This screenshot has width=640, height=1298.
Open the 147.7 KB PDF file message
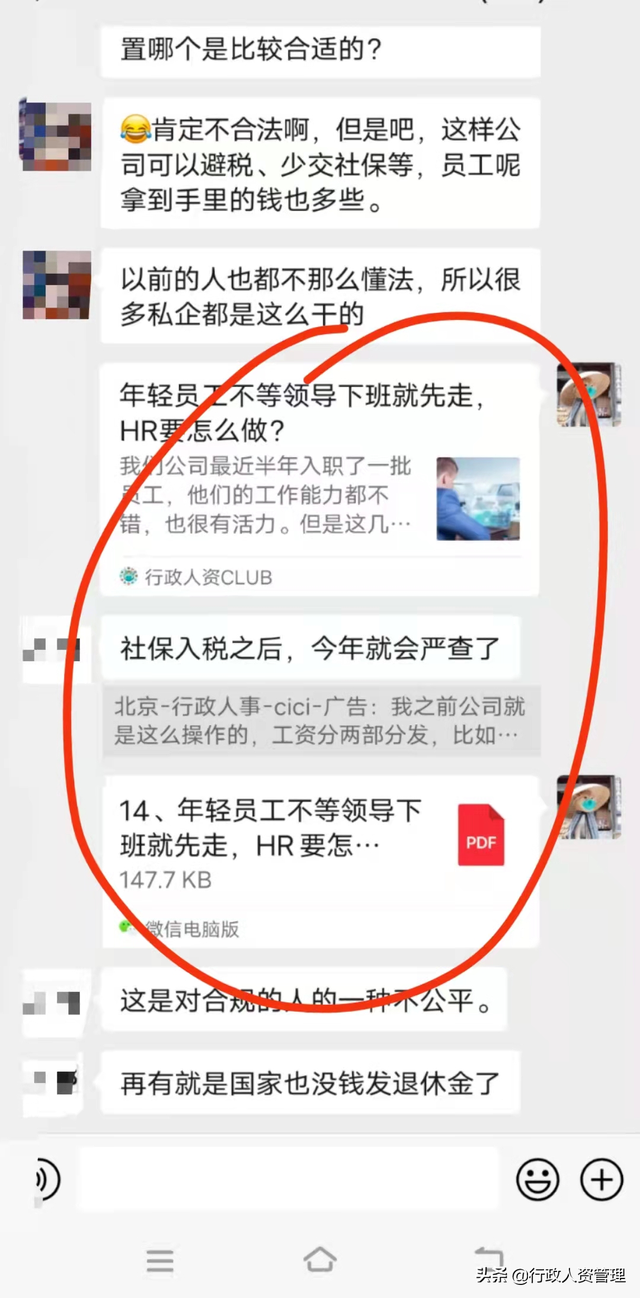(318, 845)
